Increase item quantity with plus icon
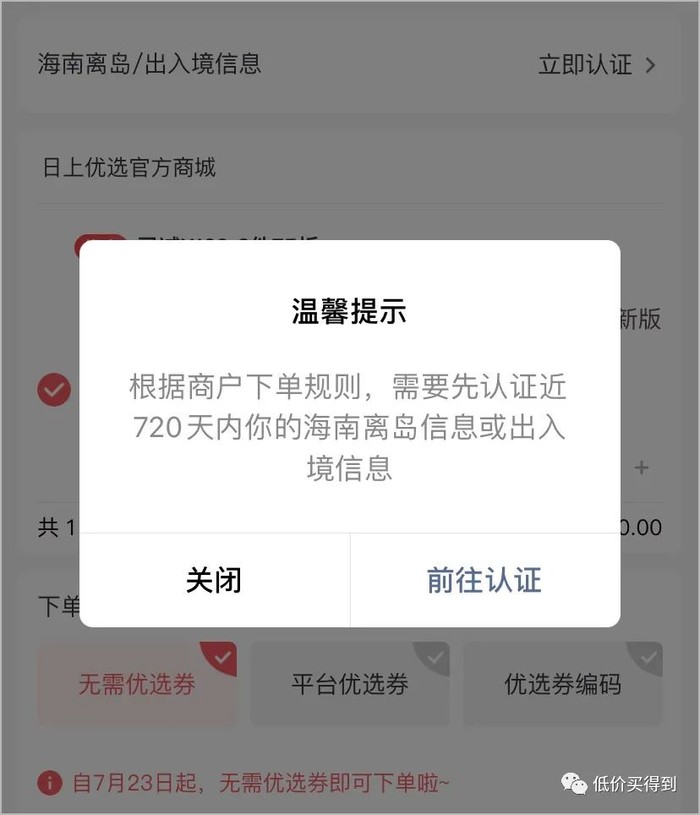Image resolution: width=700 pixels, height=815 pixels. click(x=642, y=467)
